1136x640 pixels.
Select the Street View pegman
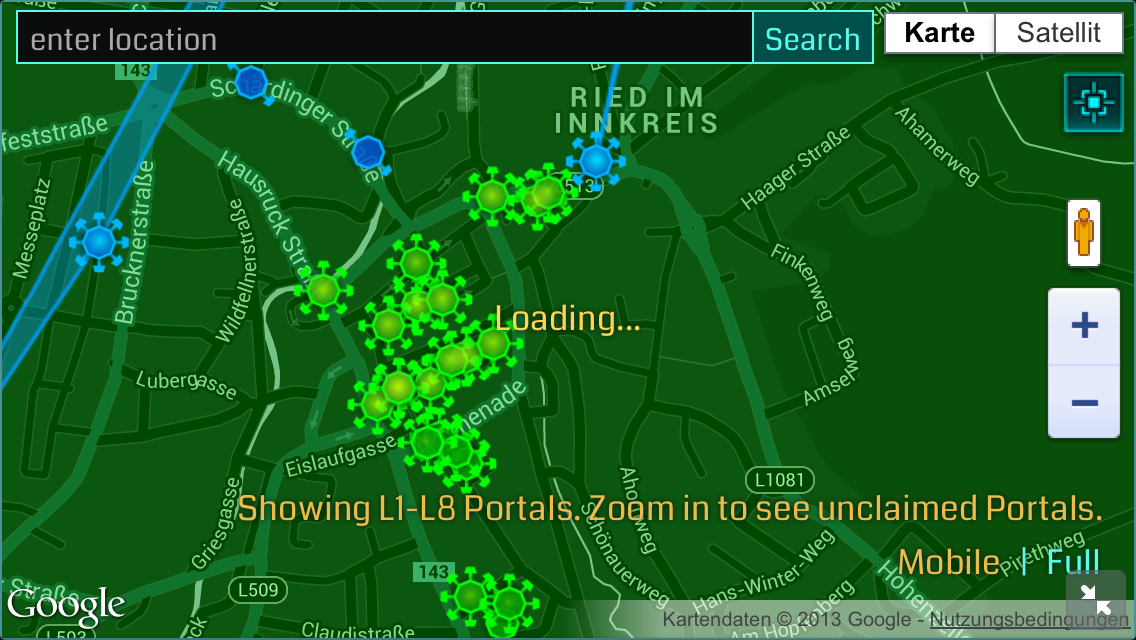coord(1084,232)
